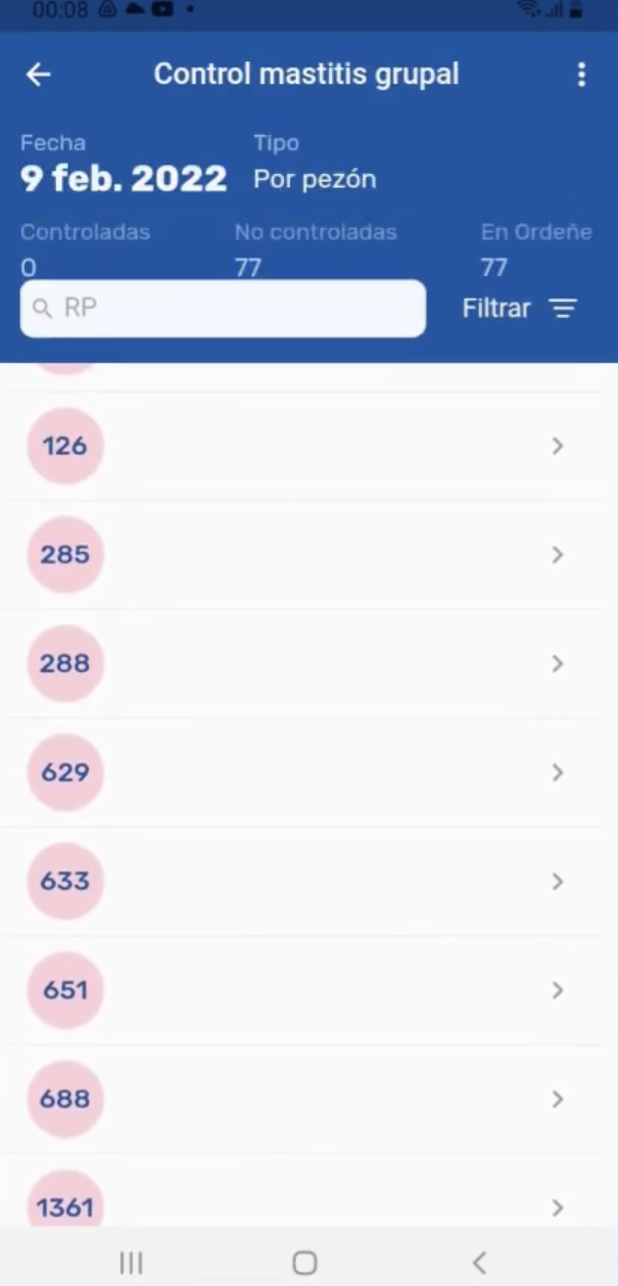The height and width of the screenshot is (1286, 618).
Task: Open the three-dot overflow menu
Action: click(x=581, y=75)
